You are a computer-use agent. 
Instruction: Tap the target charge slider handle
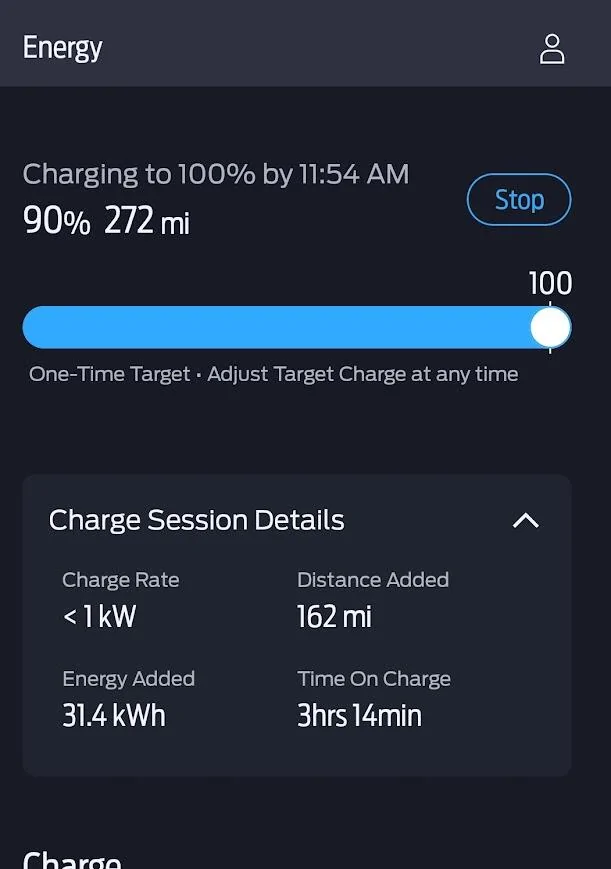coord(549,327)
